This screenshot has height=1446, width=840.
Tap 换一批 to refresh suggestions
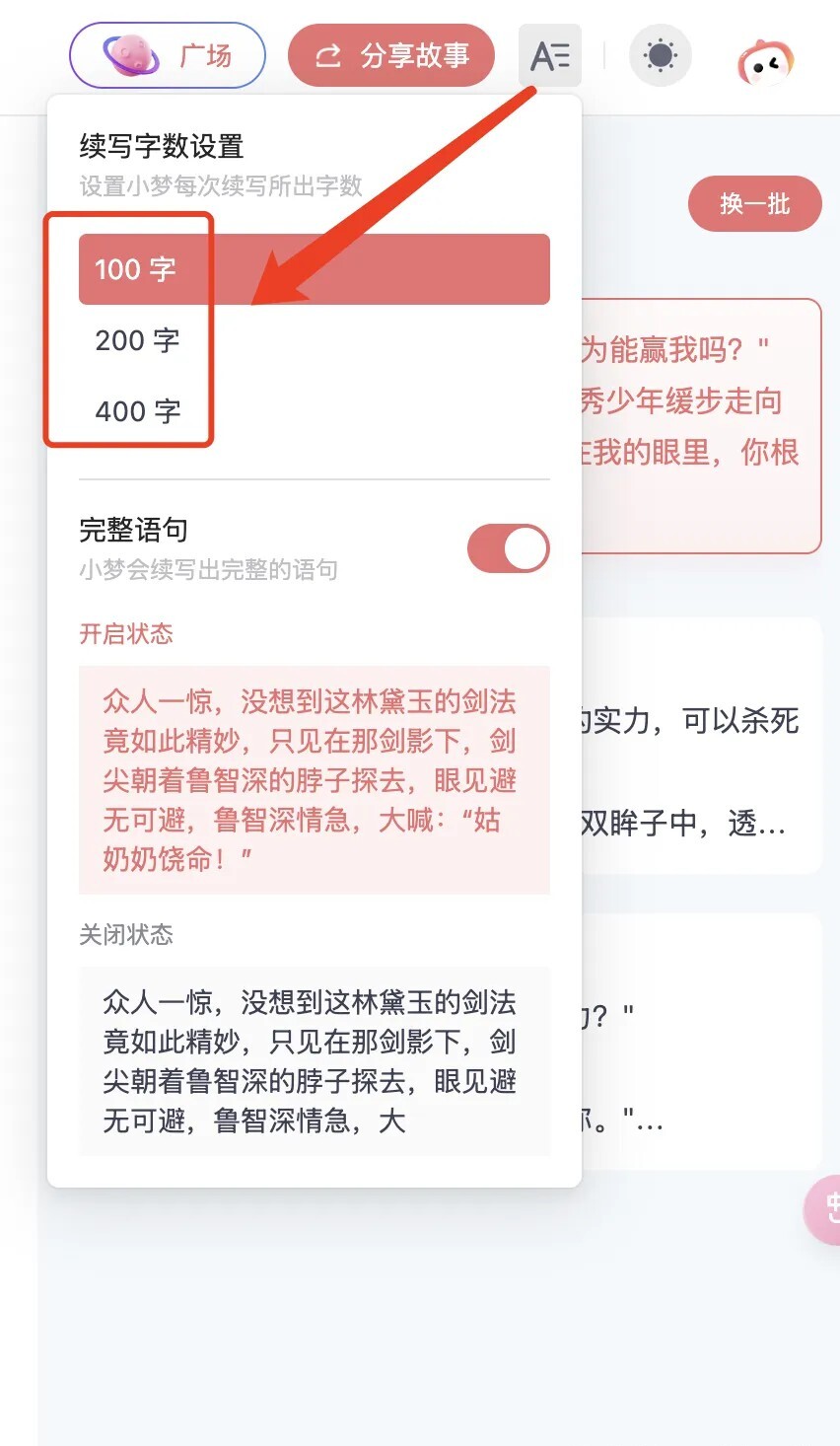click(x=754, y=204)
